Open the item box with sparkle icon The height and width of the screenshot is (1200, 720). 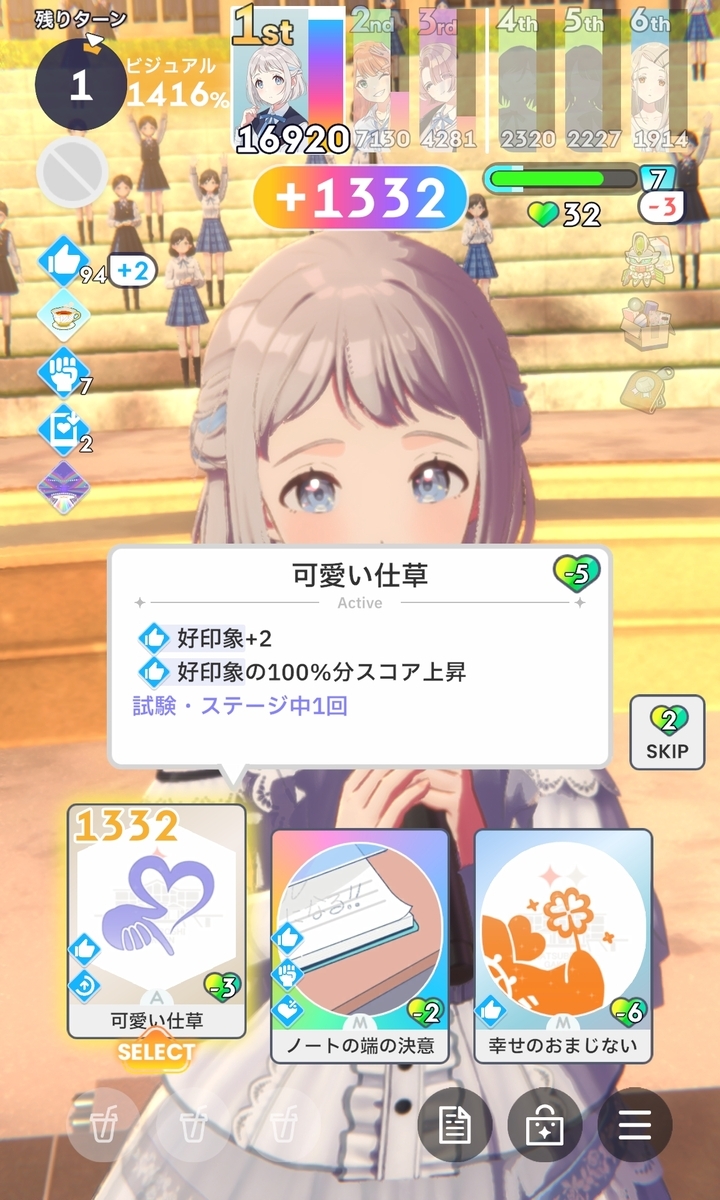[x=544, y=1125]
